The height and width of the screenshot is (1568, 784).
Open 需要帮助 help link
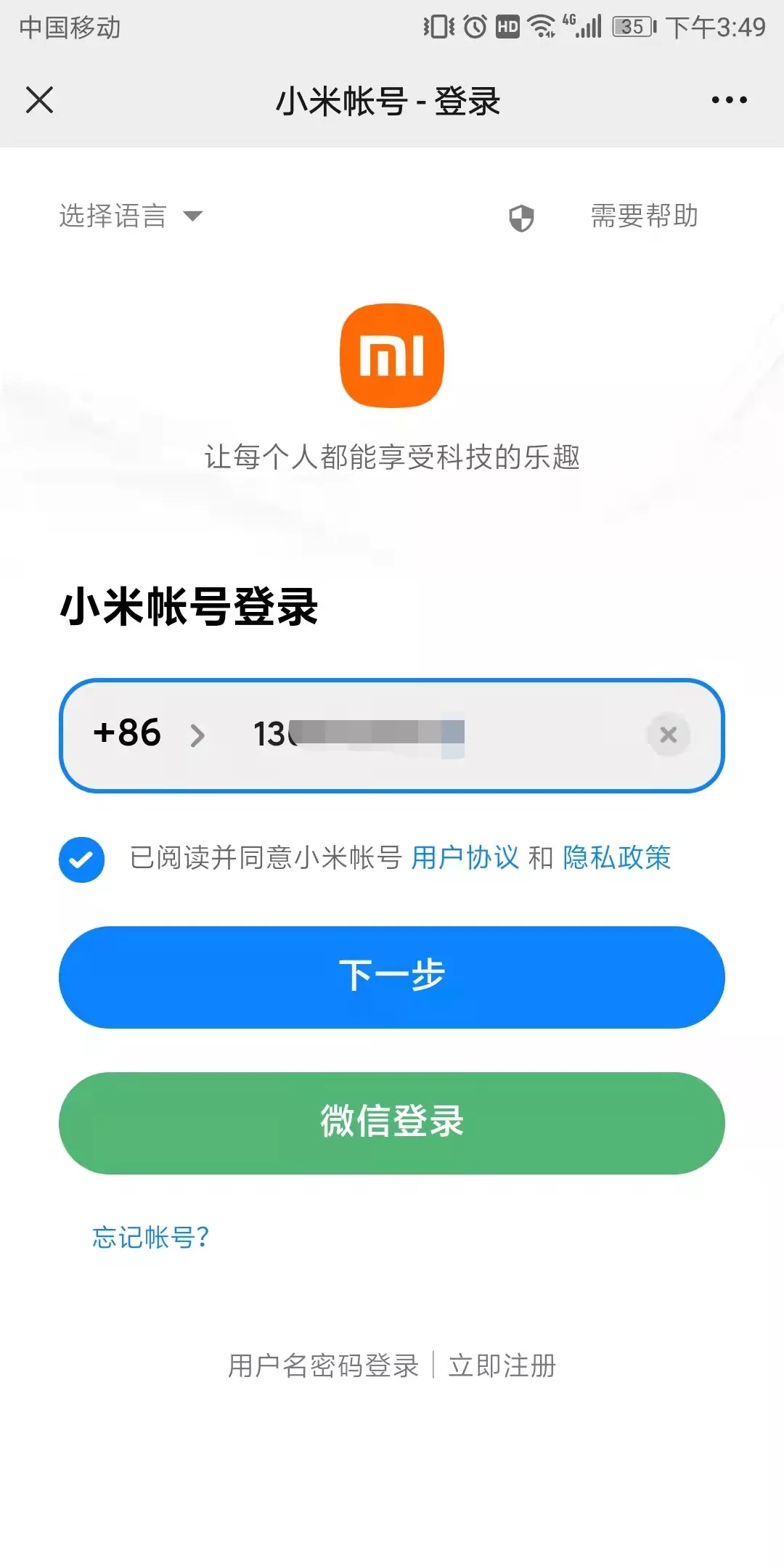pyautogui.click(x=644, y=216)
